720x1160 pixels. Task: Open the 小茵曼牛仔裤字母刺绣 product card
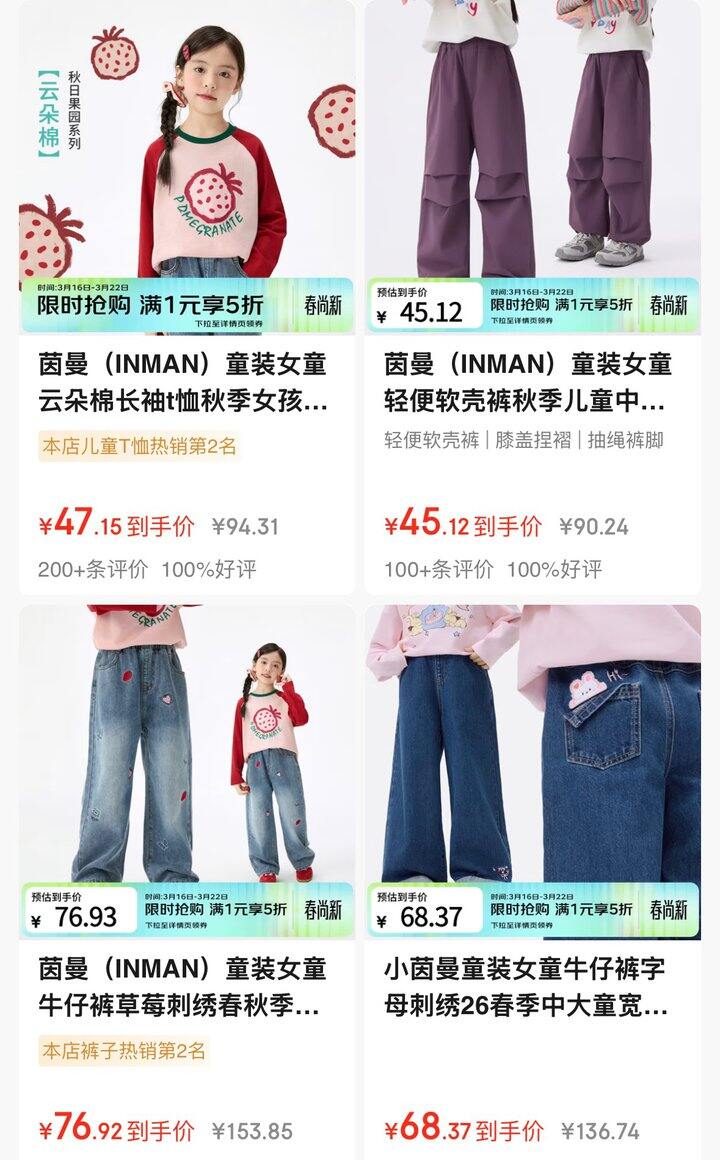tap(532, 987)
